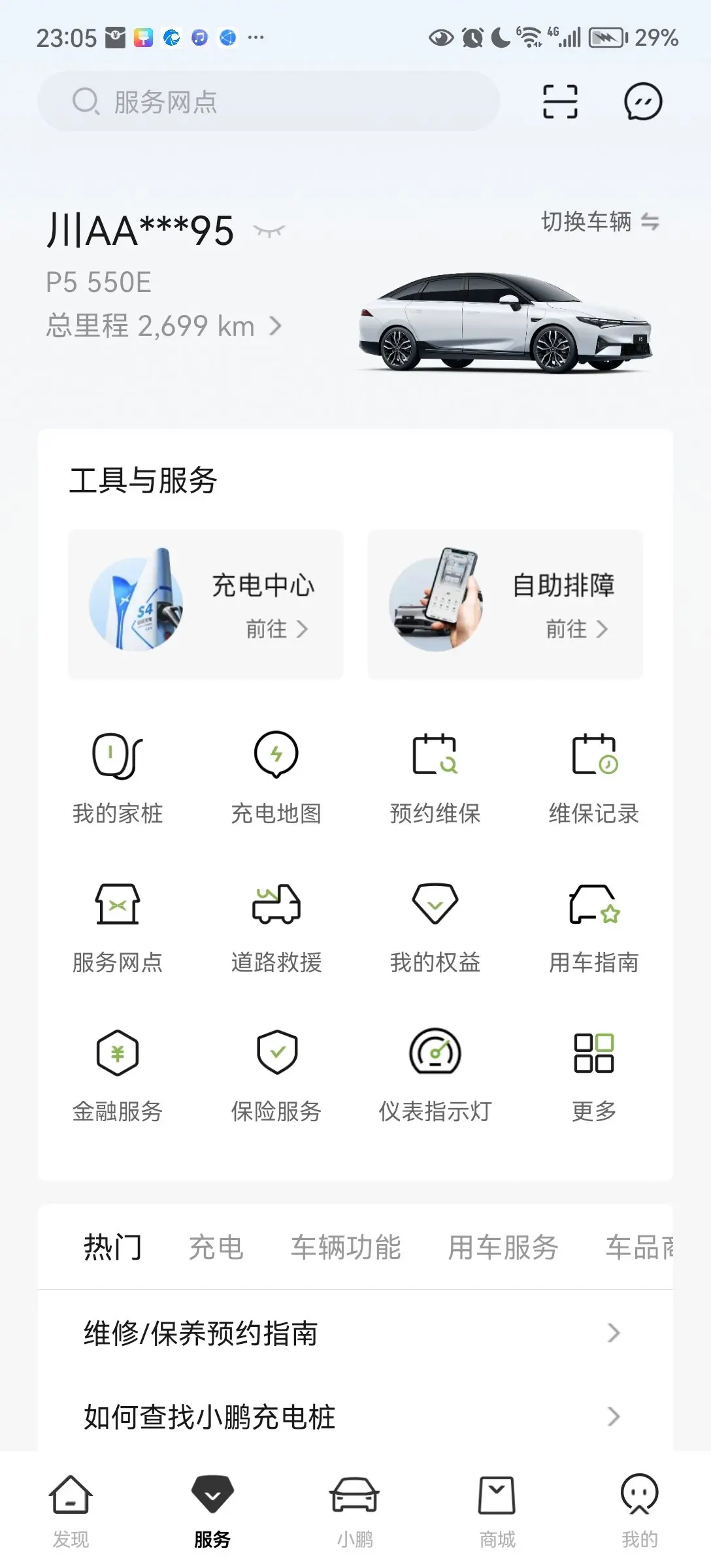
Task: Open the customer service chat icon
Action: click(x=643, y=102)
